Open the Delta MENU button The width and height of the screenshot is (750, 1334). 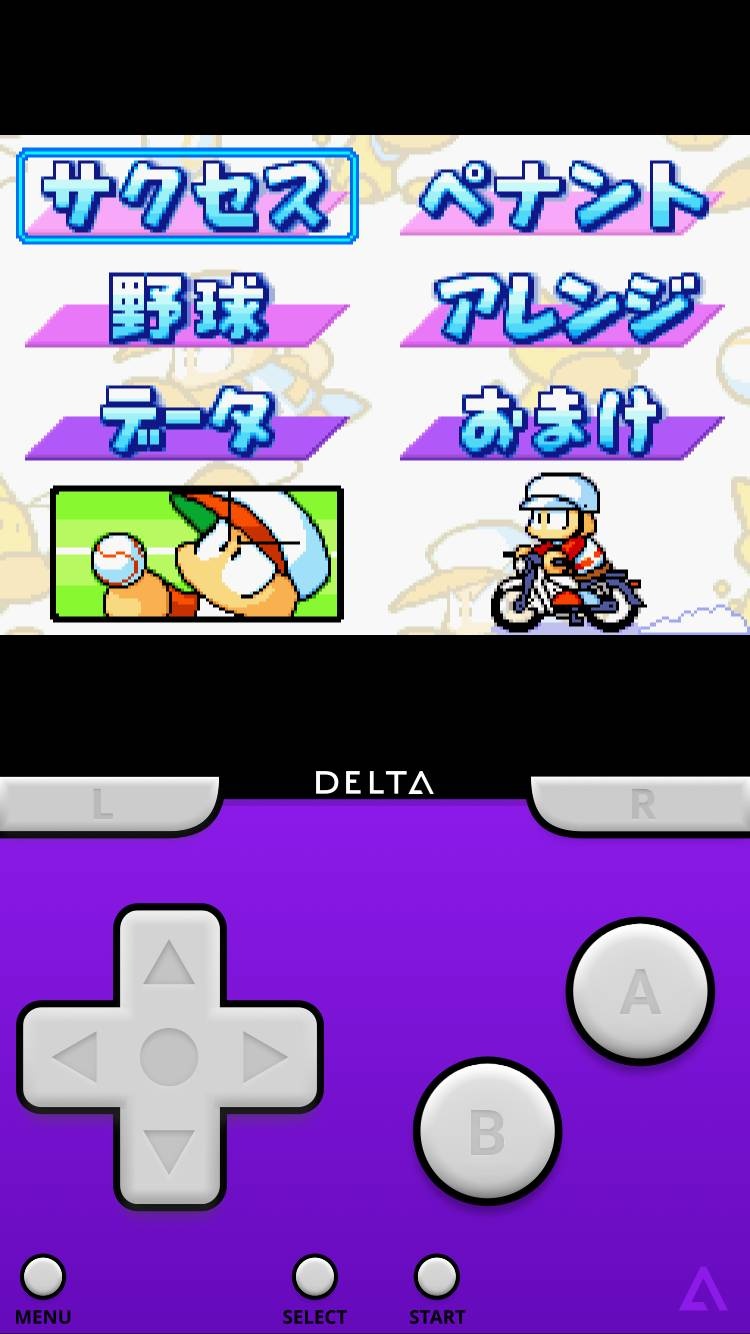coord(43,1278)
